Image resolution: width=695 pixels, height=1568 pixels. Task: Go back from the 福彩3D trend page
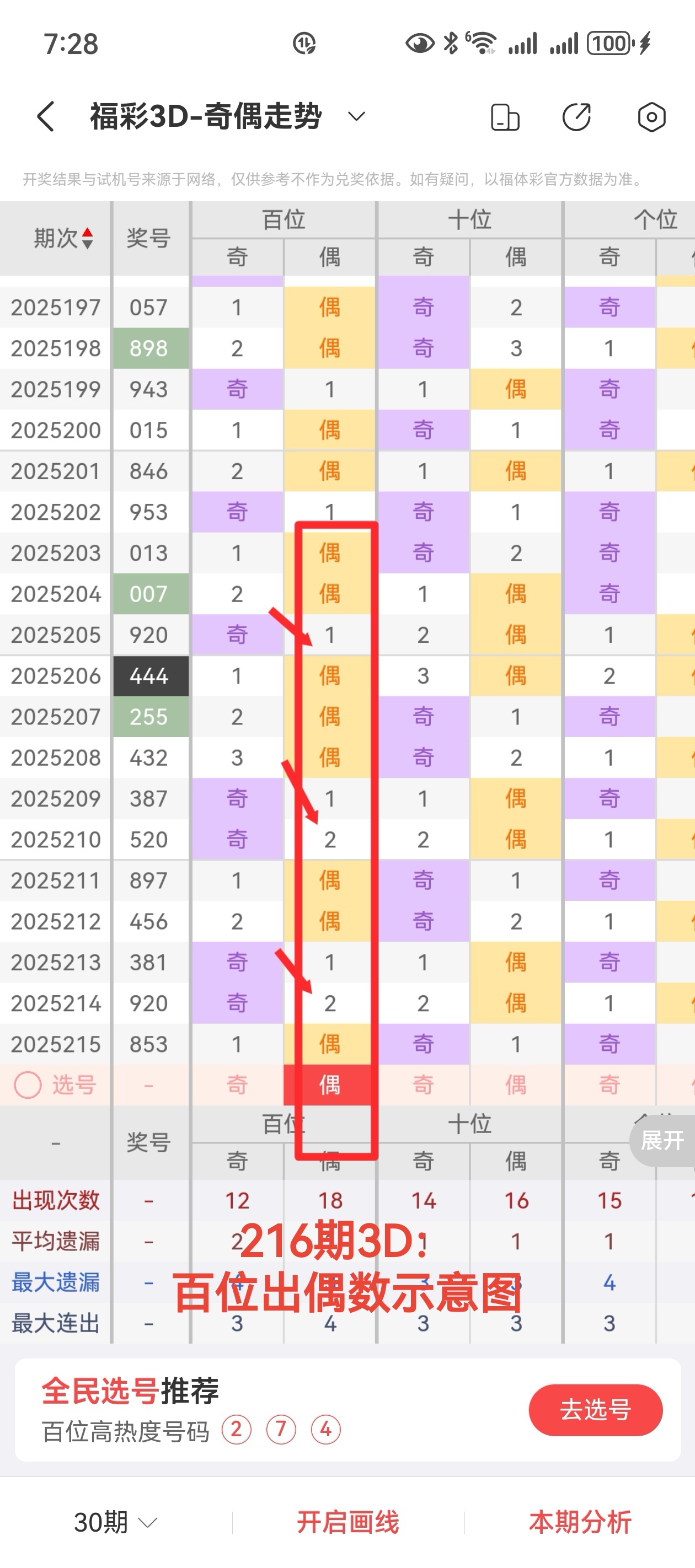coord(46,116)
